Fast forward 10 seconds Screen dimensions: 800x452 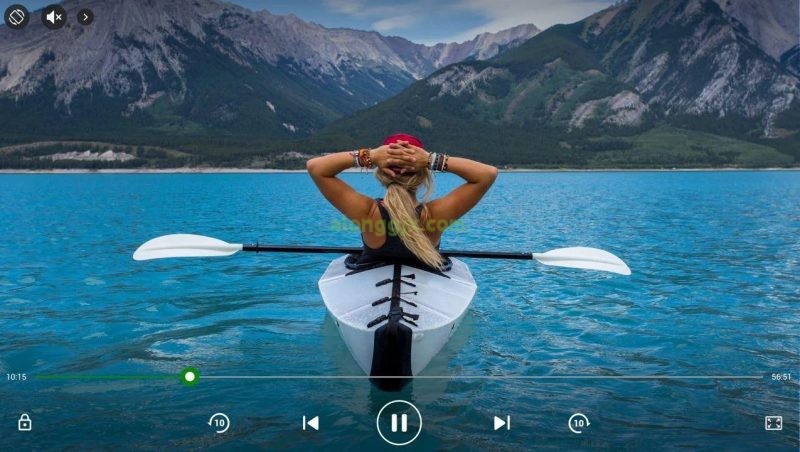click(x=579, y=423)
